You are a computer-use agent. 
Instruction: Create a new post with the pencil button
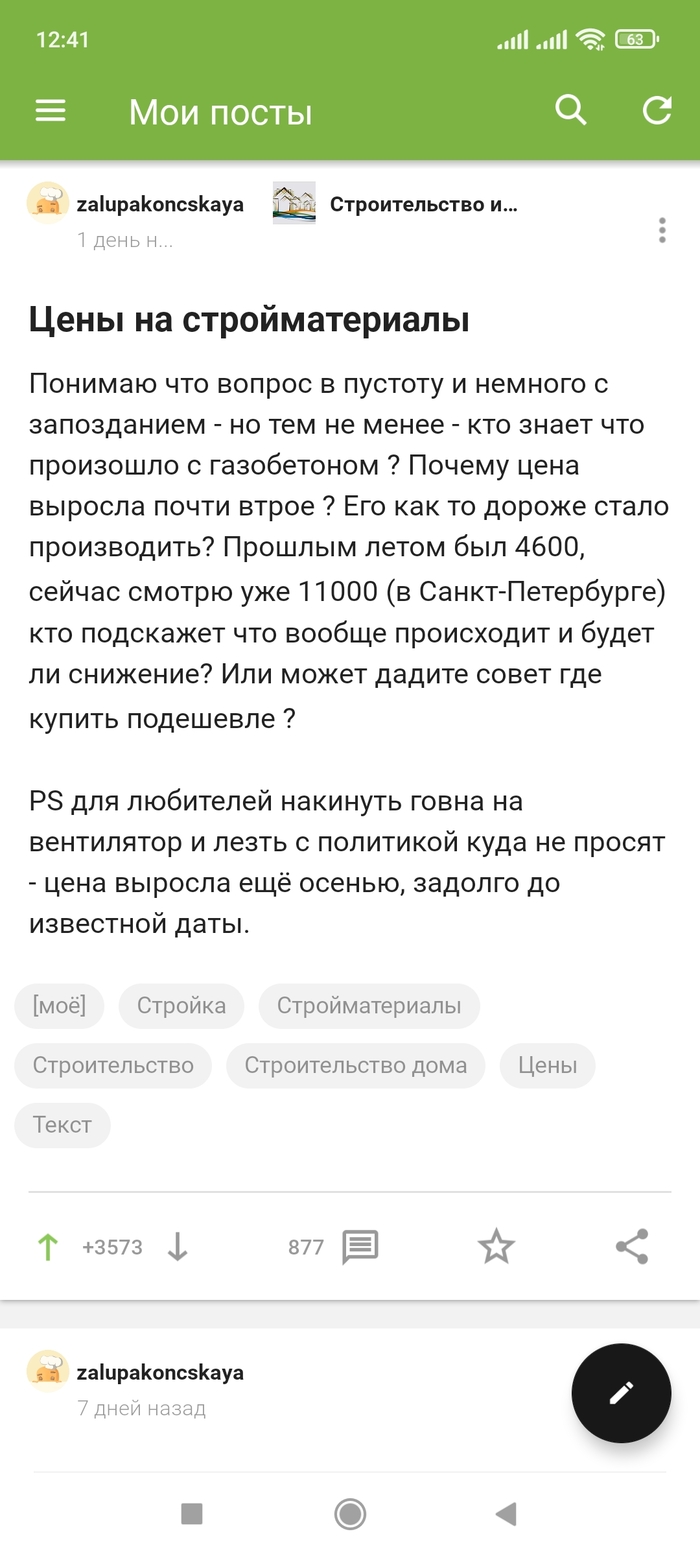(x=621, y=1392)
